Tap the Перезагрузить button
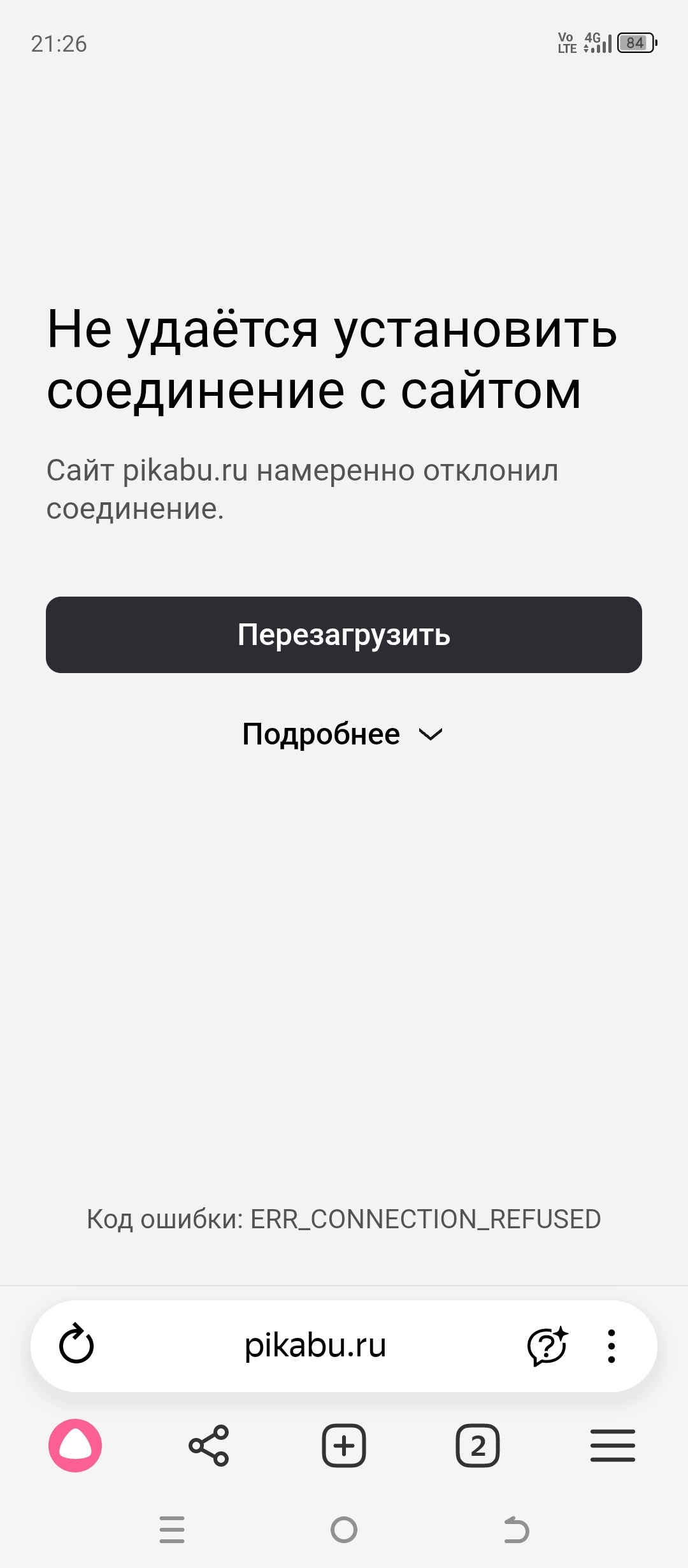 [x=344, y=635]
